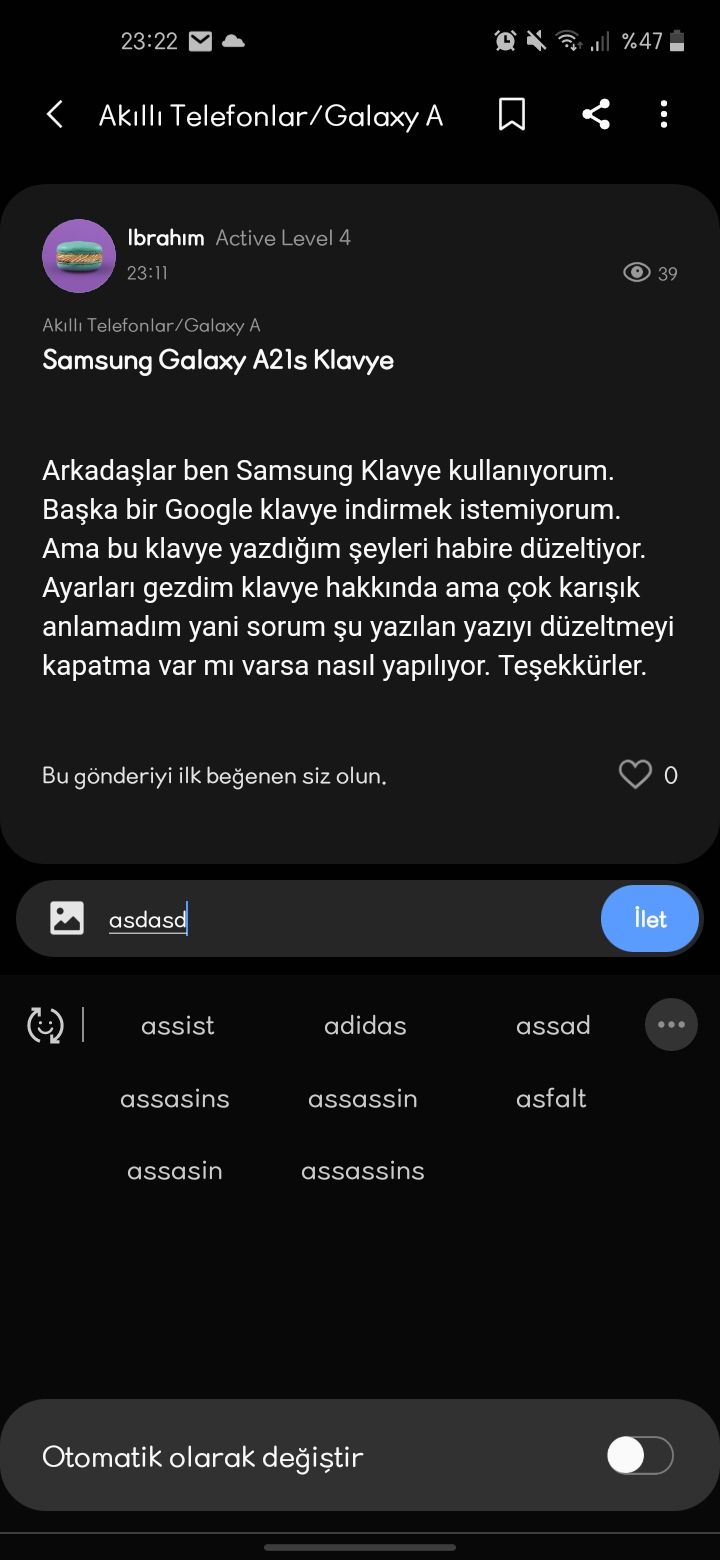Send the comment with İlet
Image resolution: width=720 pixels, height=1560 pixels.
coord(650,918)
